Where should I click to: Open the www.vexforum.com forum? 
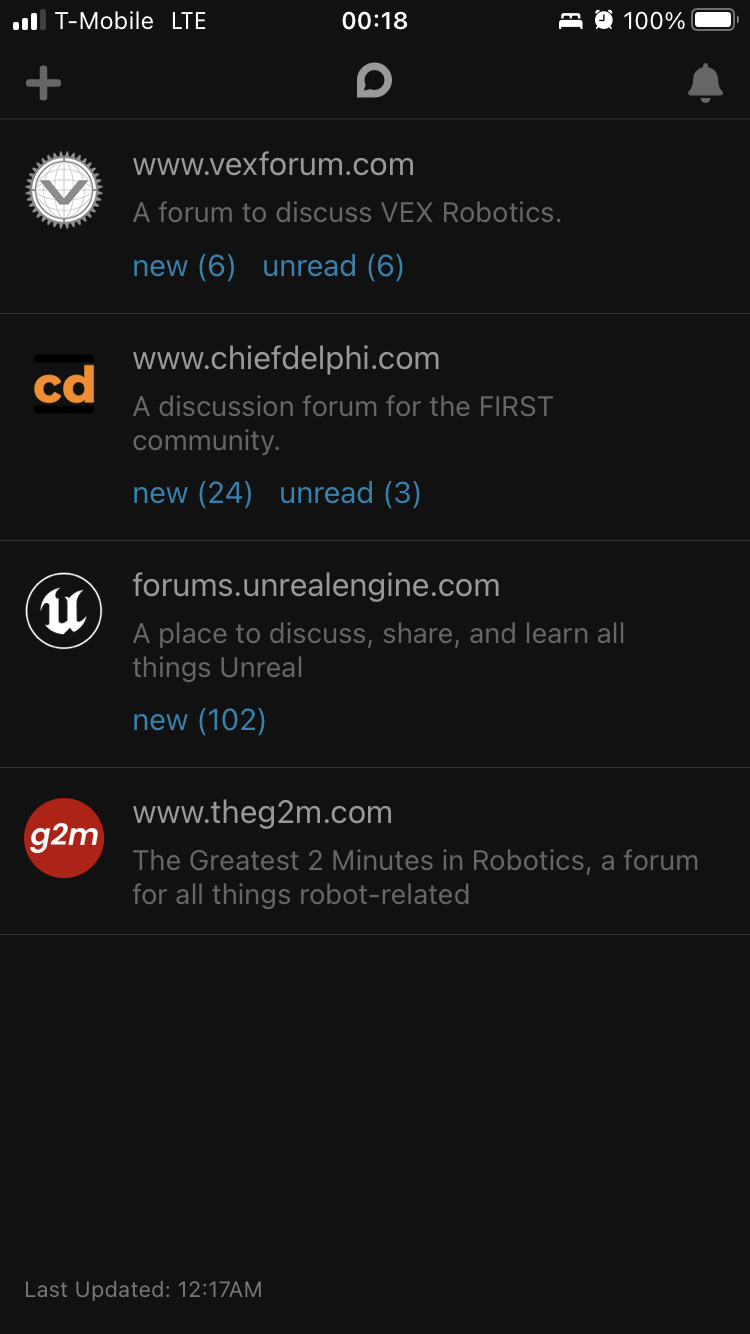pyautogui.click(x=375, y=217)
